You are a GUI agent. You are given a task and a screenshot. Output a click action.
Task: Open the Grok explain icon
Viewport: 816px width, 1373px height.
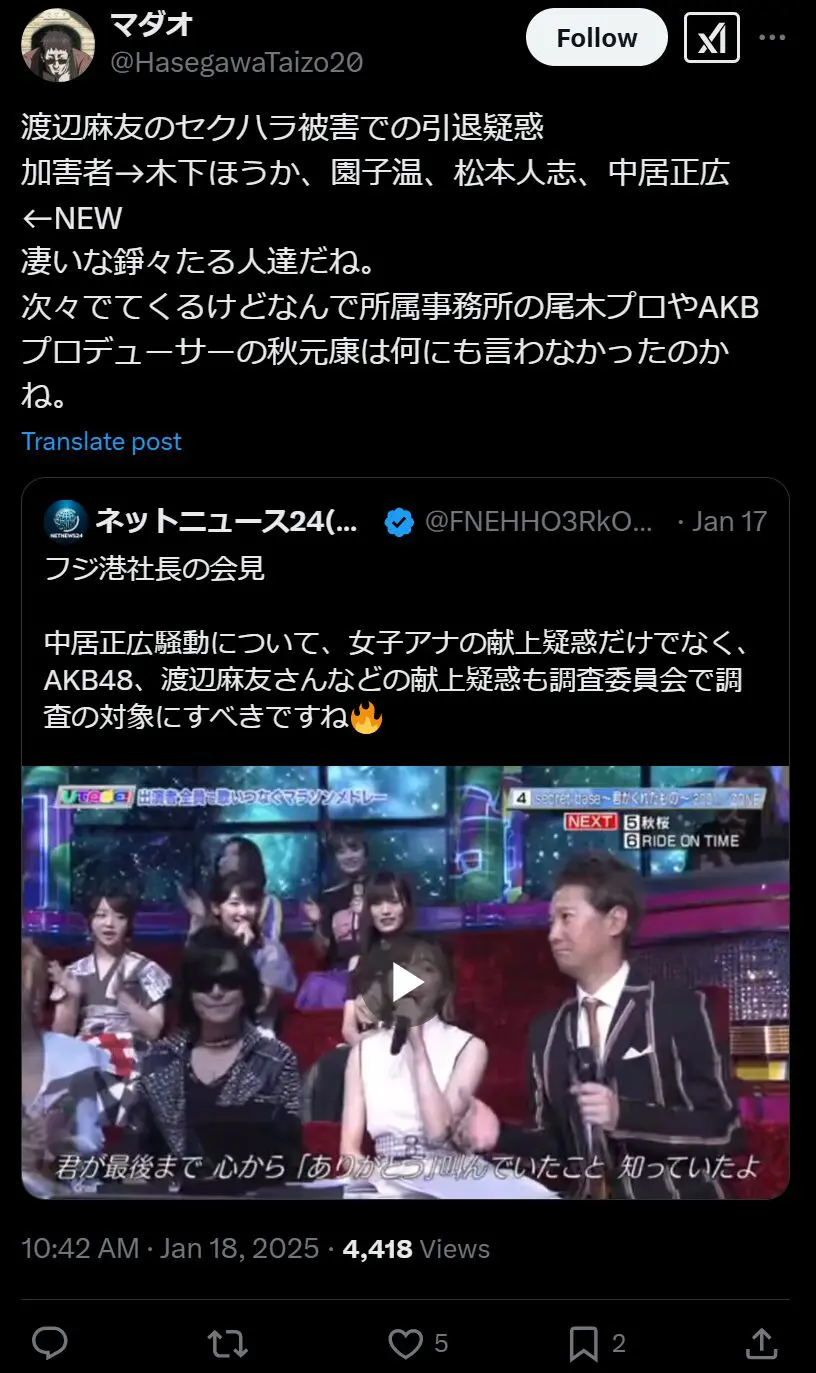(x=711, y=38)
